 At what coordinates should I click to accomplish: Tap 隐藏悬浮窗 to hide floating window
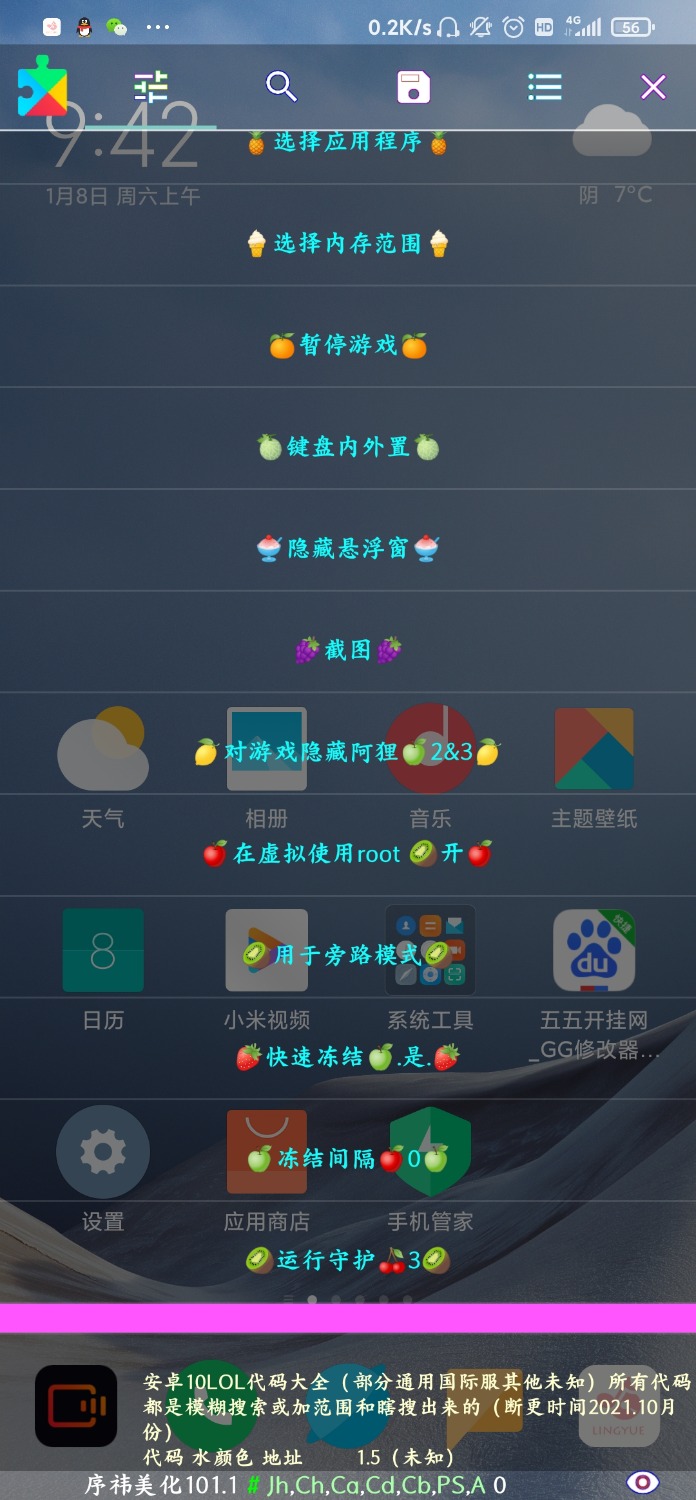click(x=348, y=549)
